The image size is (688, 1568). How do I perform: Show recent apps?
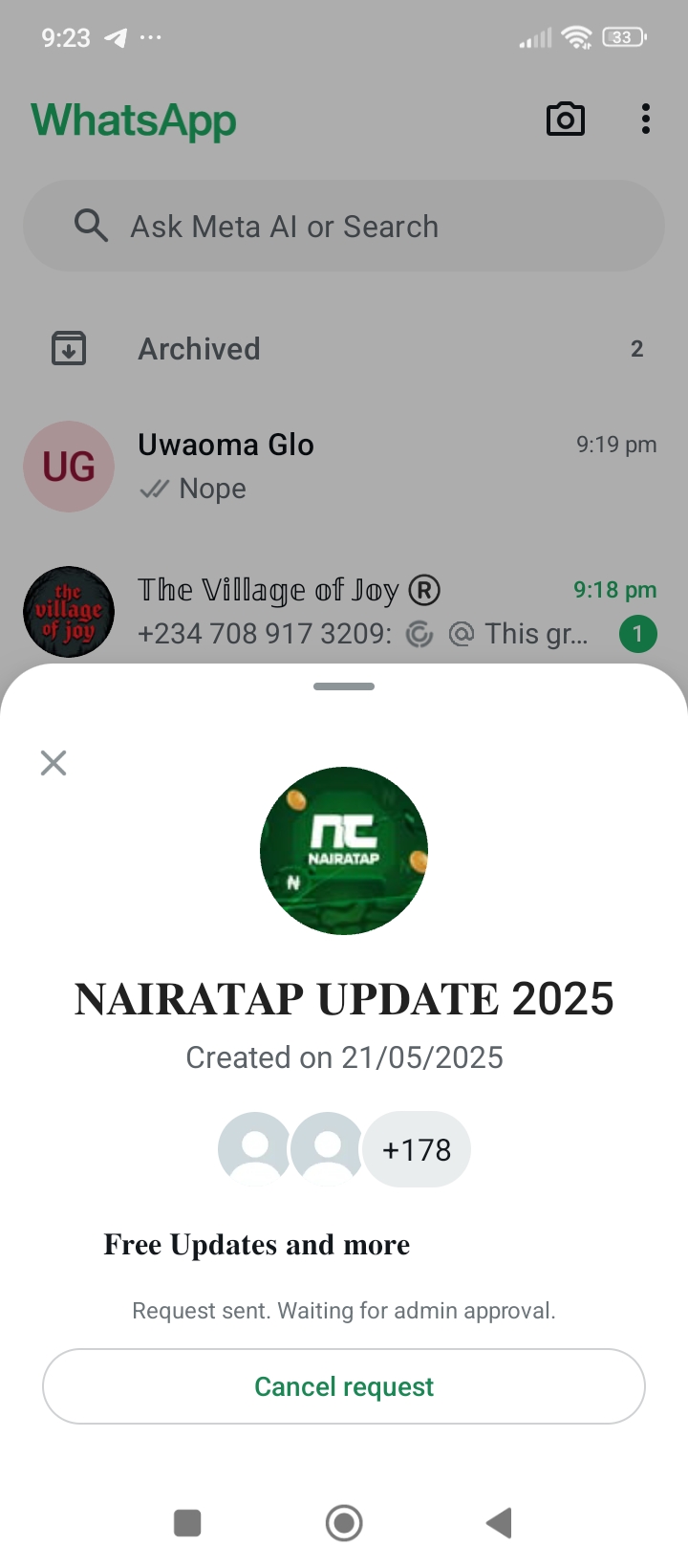click(x=187, y=1523)
